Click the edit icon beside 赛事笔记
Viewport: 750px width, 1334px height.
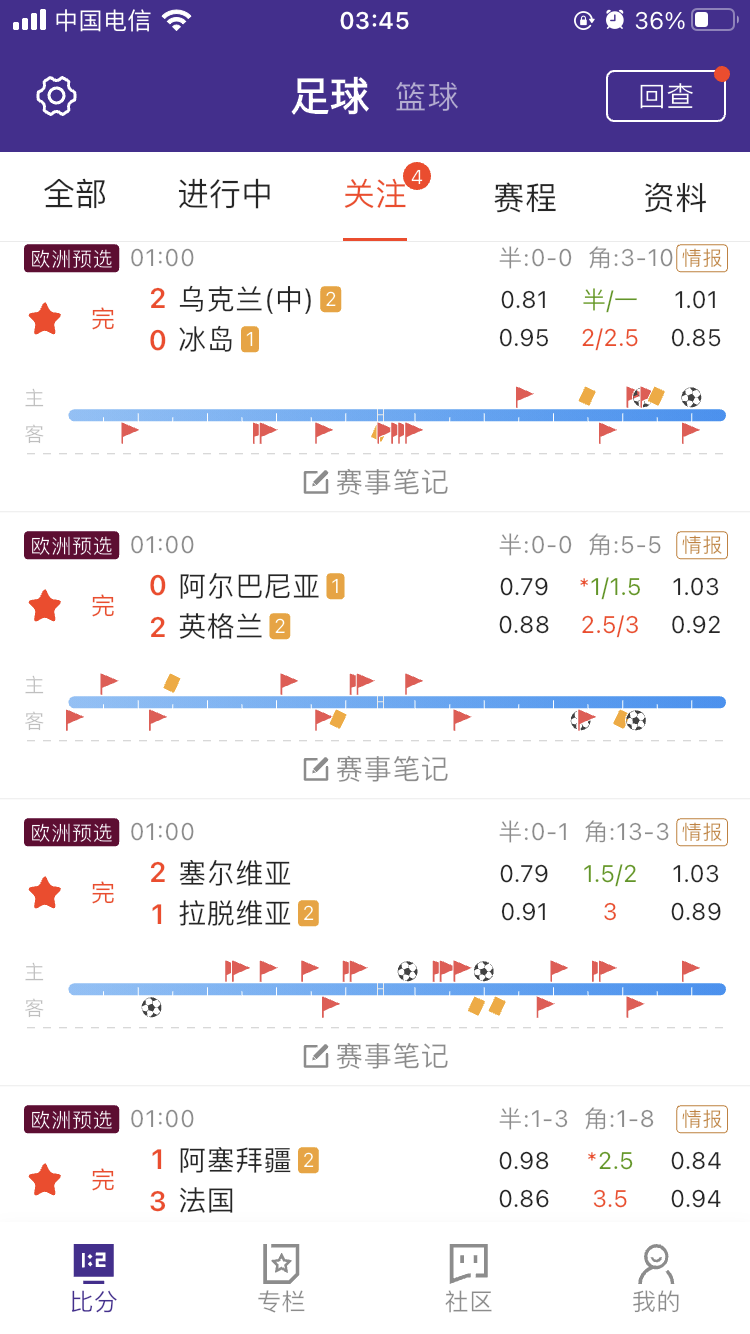tap(316, 483)
